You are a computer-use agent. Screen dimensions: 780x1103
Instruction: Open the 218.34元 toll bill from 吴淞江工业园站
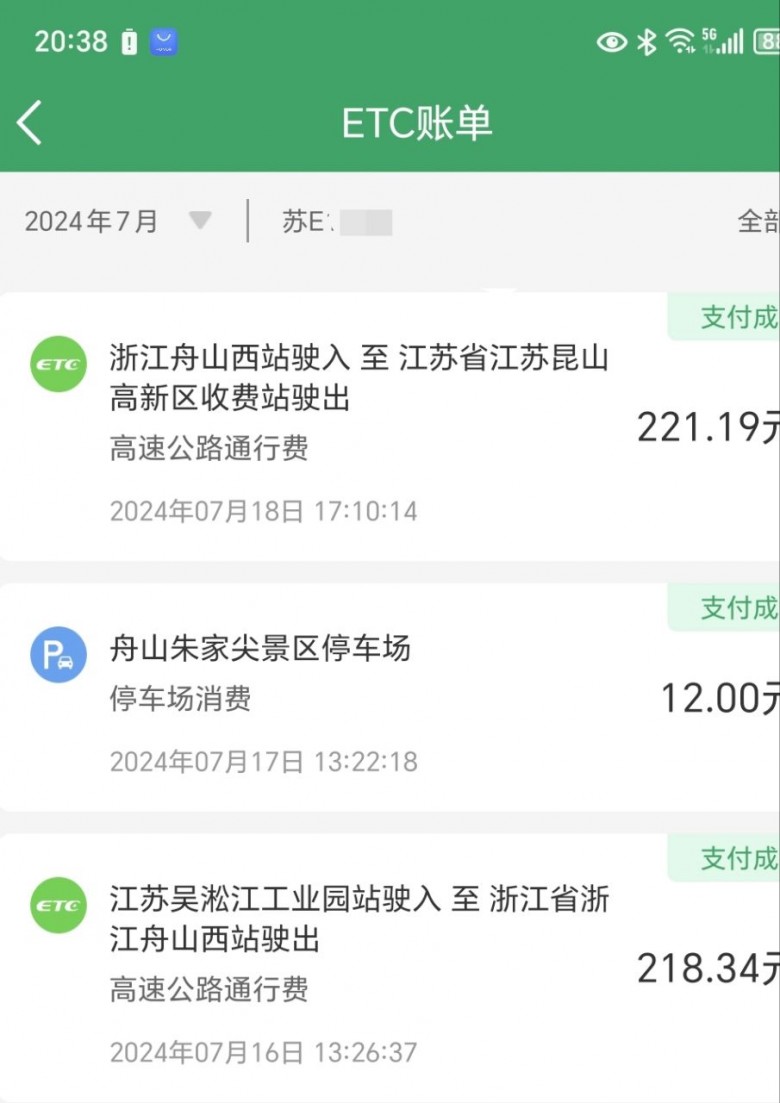[x=390, y=967]
